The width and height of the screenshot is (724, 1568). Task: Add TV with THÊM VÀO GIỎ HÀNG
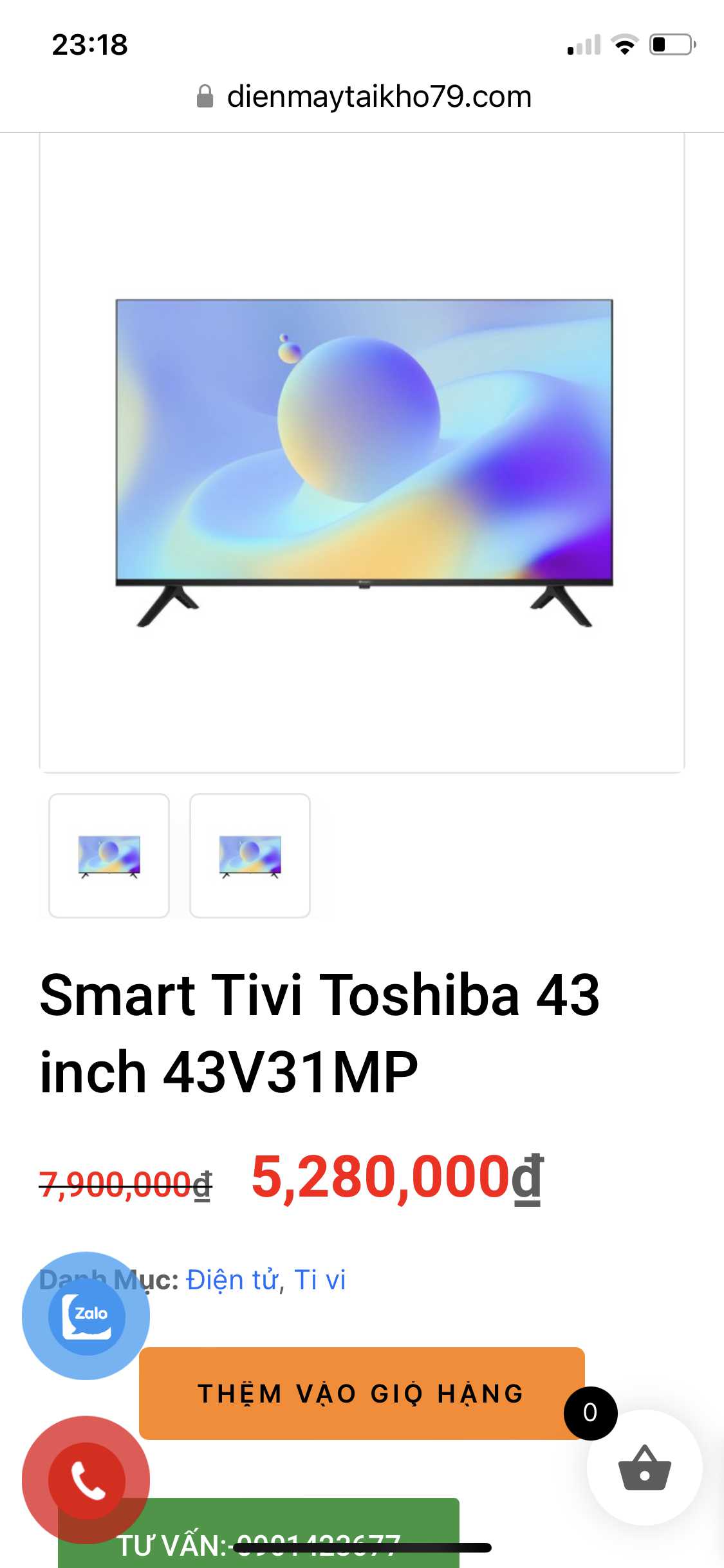[360, 1394]
